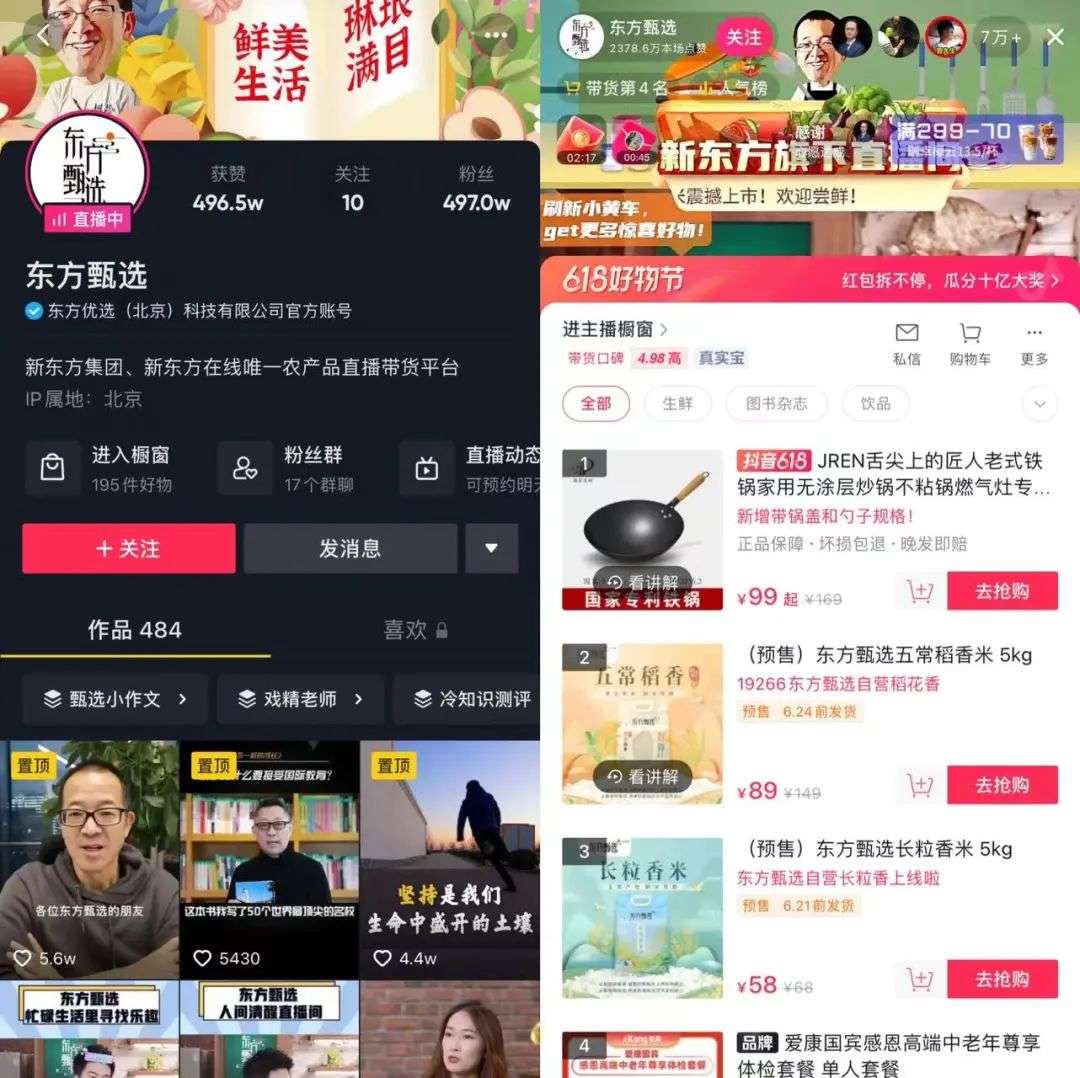The width and height of the screenshot is (1080, 1078).
Task: Open the 戏精老师 collection
Action: click(300, 699)
